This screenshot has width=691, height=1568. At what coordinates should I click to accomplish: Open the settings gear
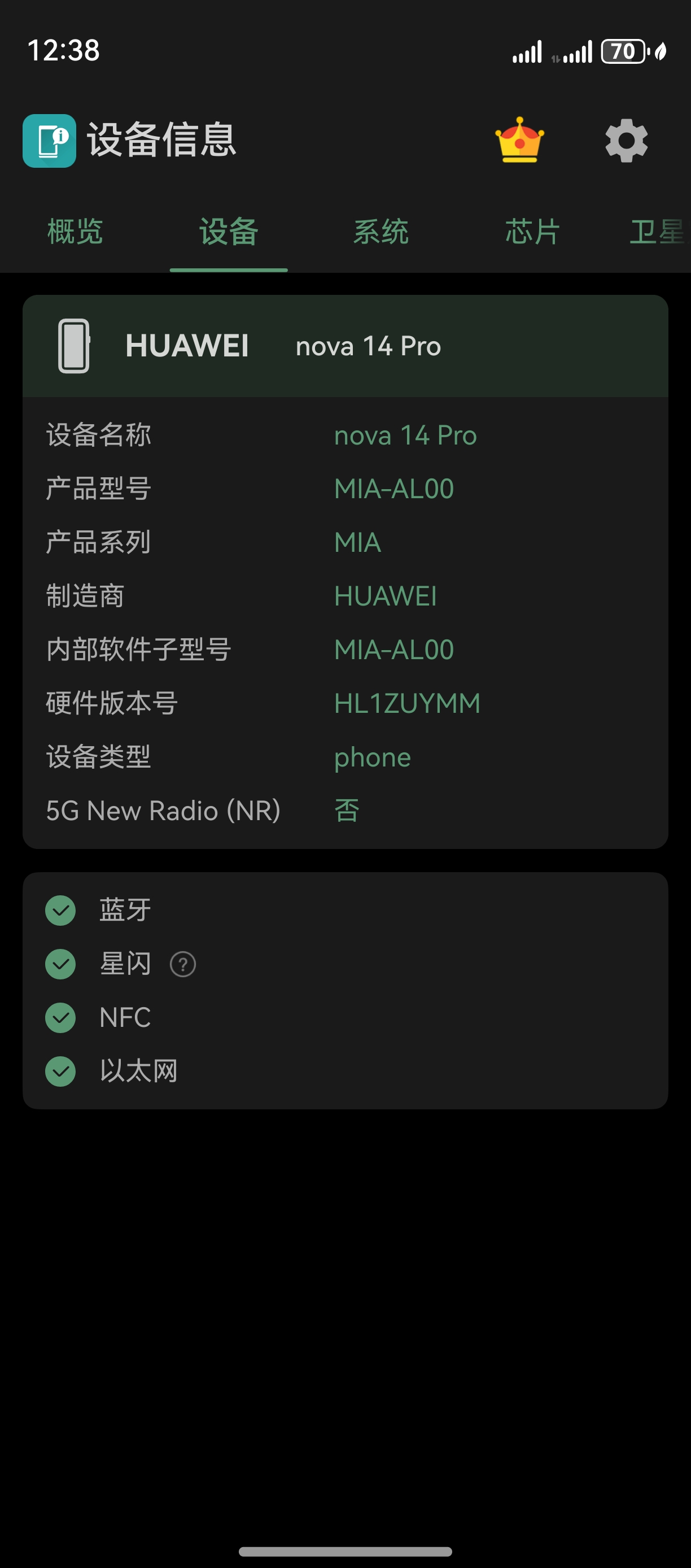click(627, 141)
